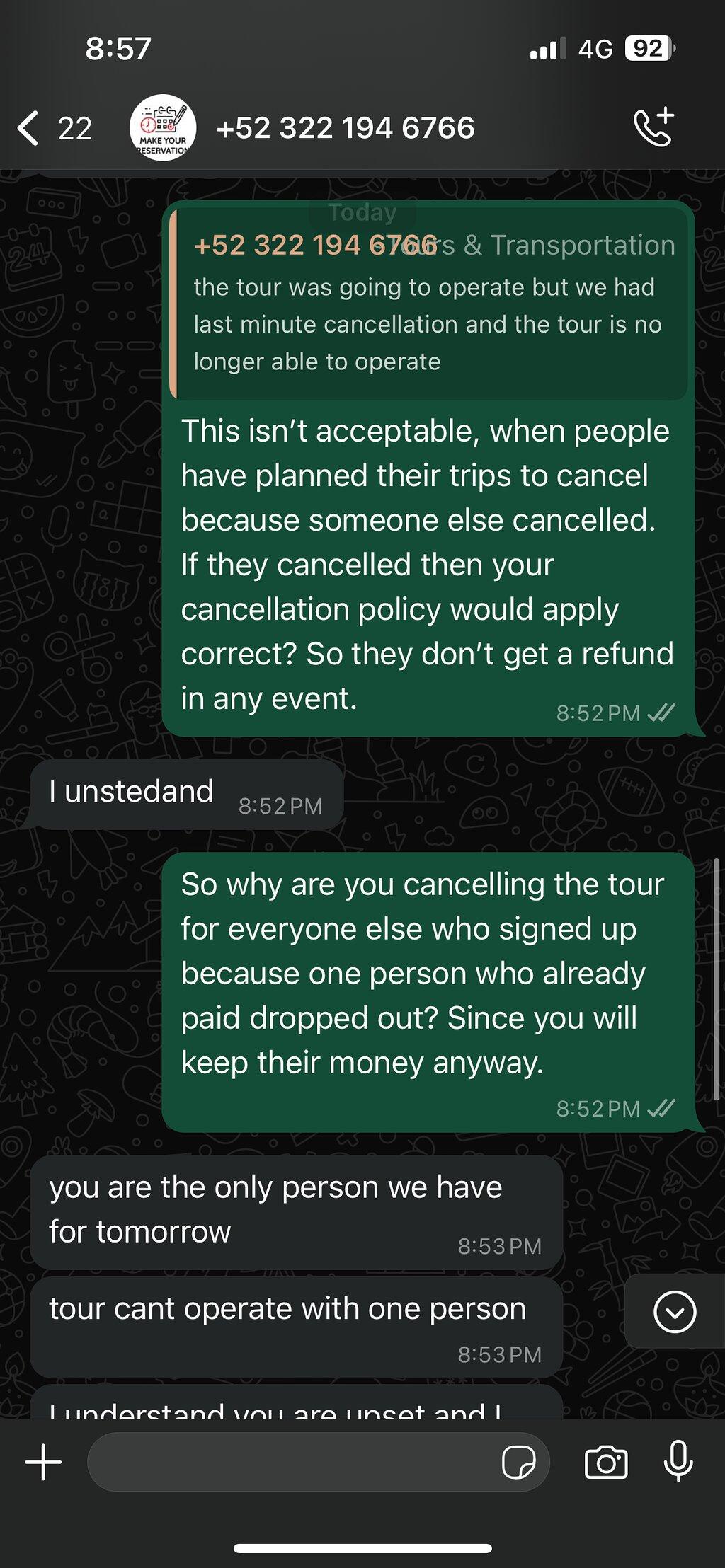Open the sticker picker
Viewport: 725px width, 1568px height.
click(518, 1463)
